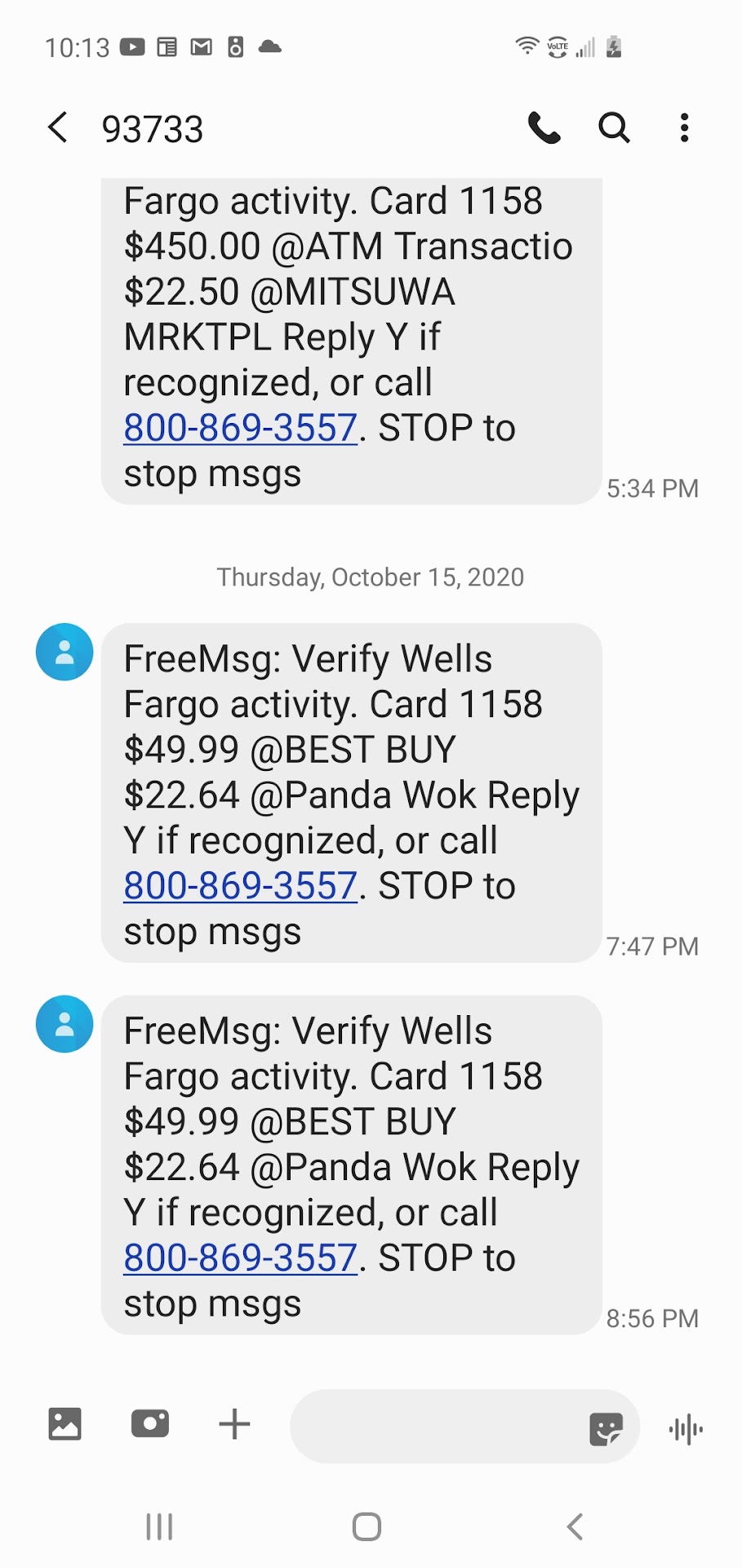Open recent apps from navigation bar

(x=159, y=1526)
